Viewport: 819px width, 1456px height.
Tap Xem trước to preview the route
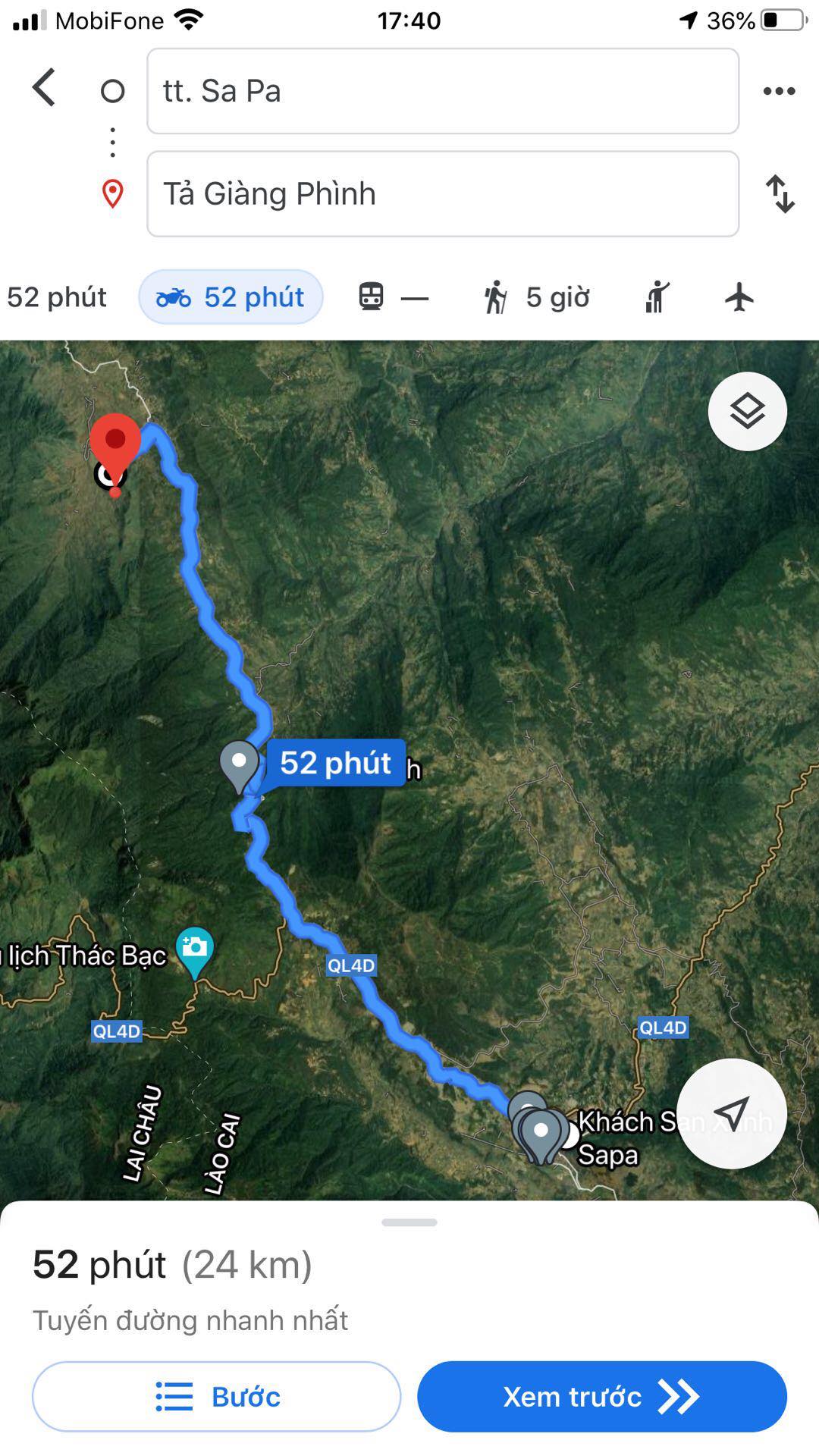[601, 1396]
